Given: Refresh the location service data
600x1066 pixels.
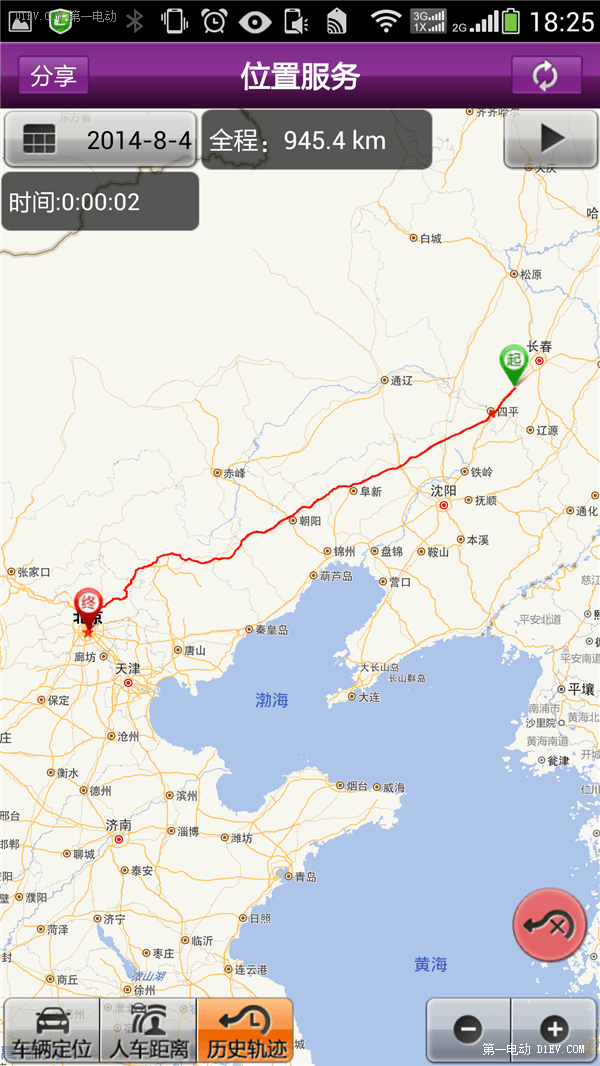Looking at the screenshot, I should coord(546,76).
